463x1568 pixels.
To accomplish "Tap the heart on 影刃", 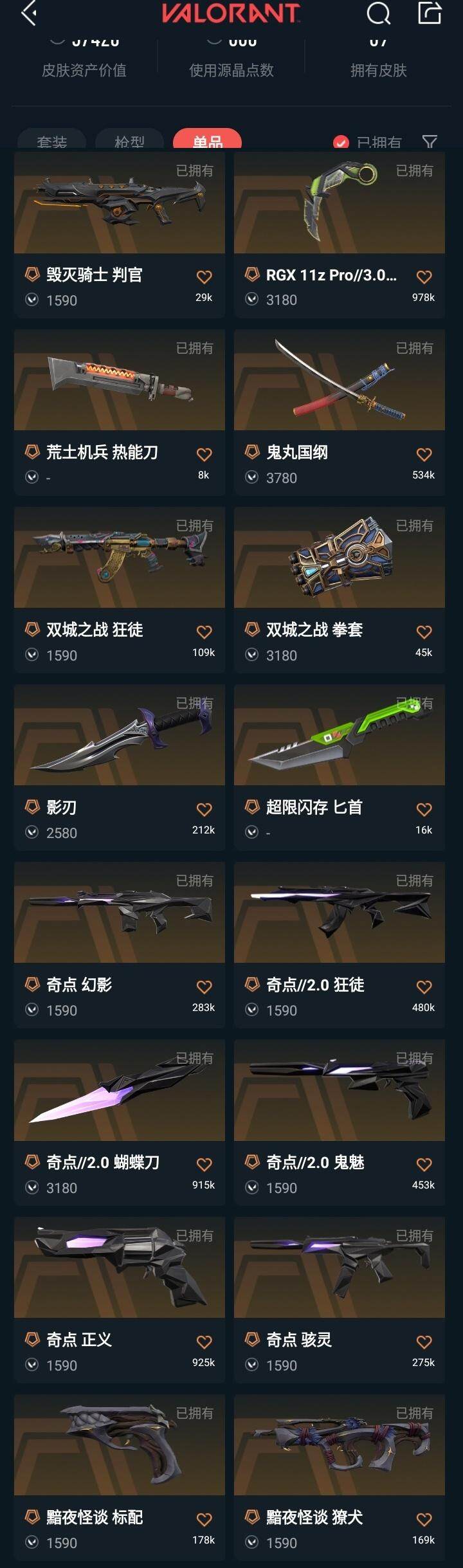I will point(204,810).
